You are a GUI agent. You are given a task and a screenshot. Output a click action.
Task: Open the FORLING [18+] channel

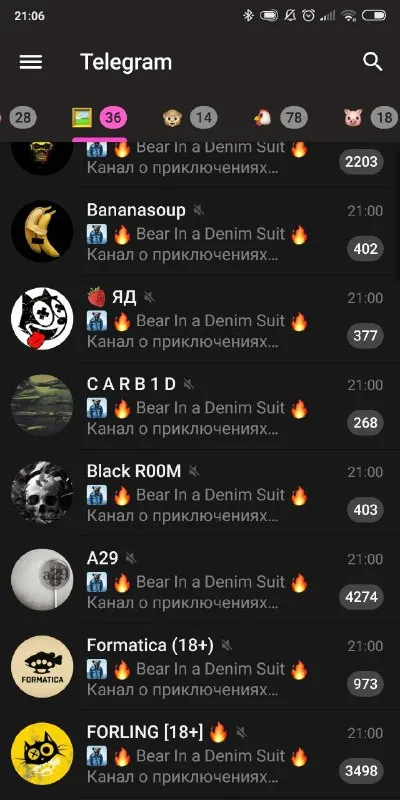point(200,754)
